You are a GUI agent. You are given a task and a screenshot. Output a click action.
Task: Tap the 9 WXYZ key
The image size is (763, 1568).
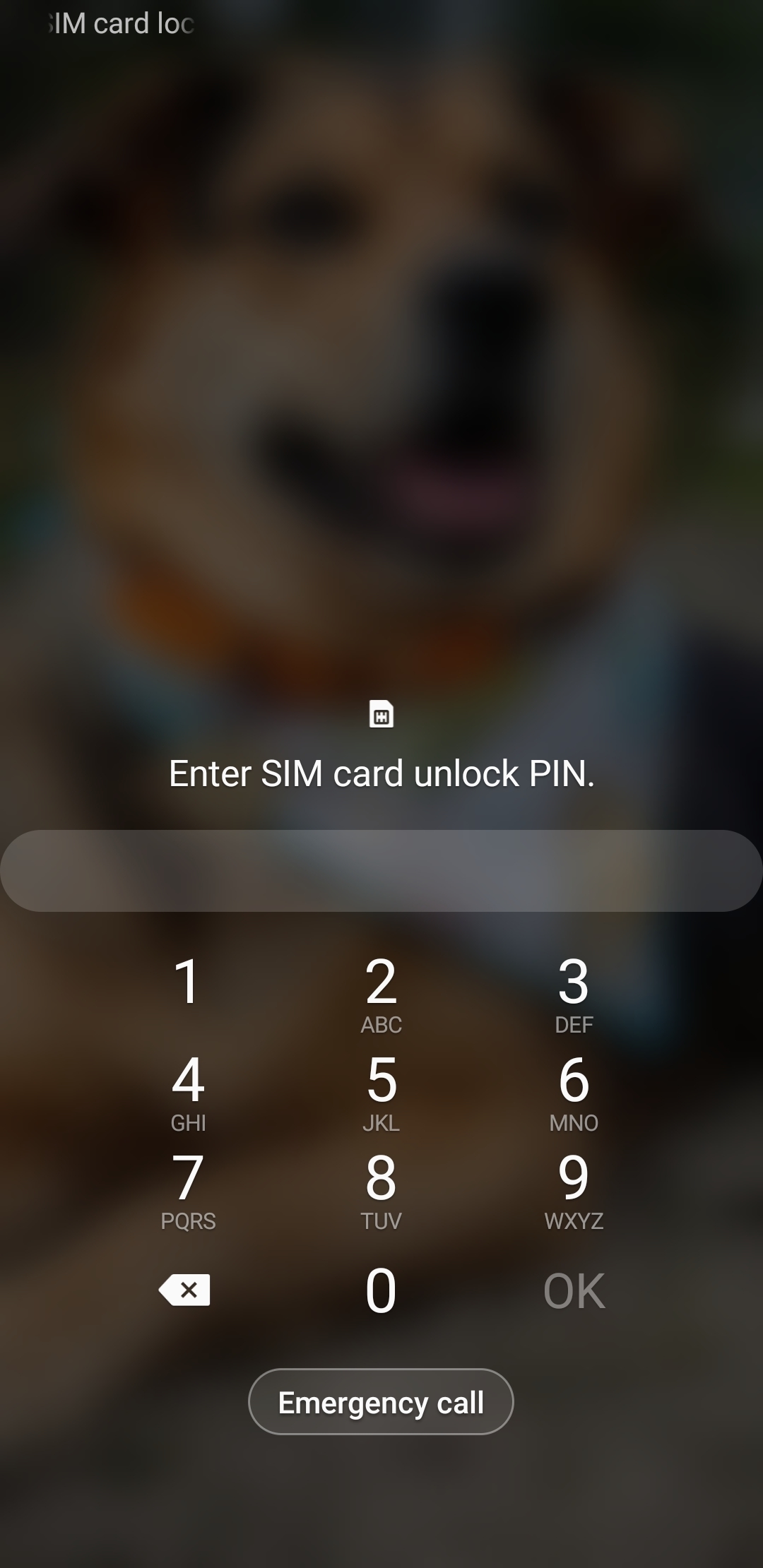click(x=574, y=1189)
